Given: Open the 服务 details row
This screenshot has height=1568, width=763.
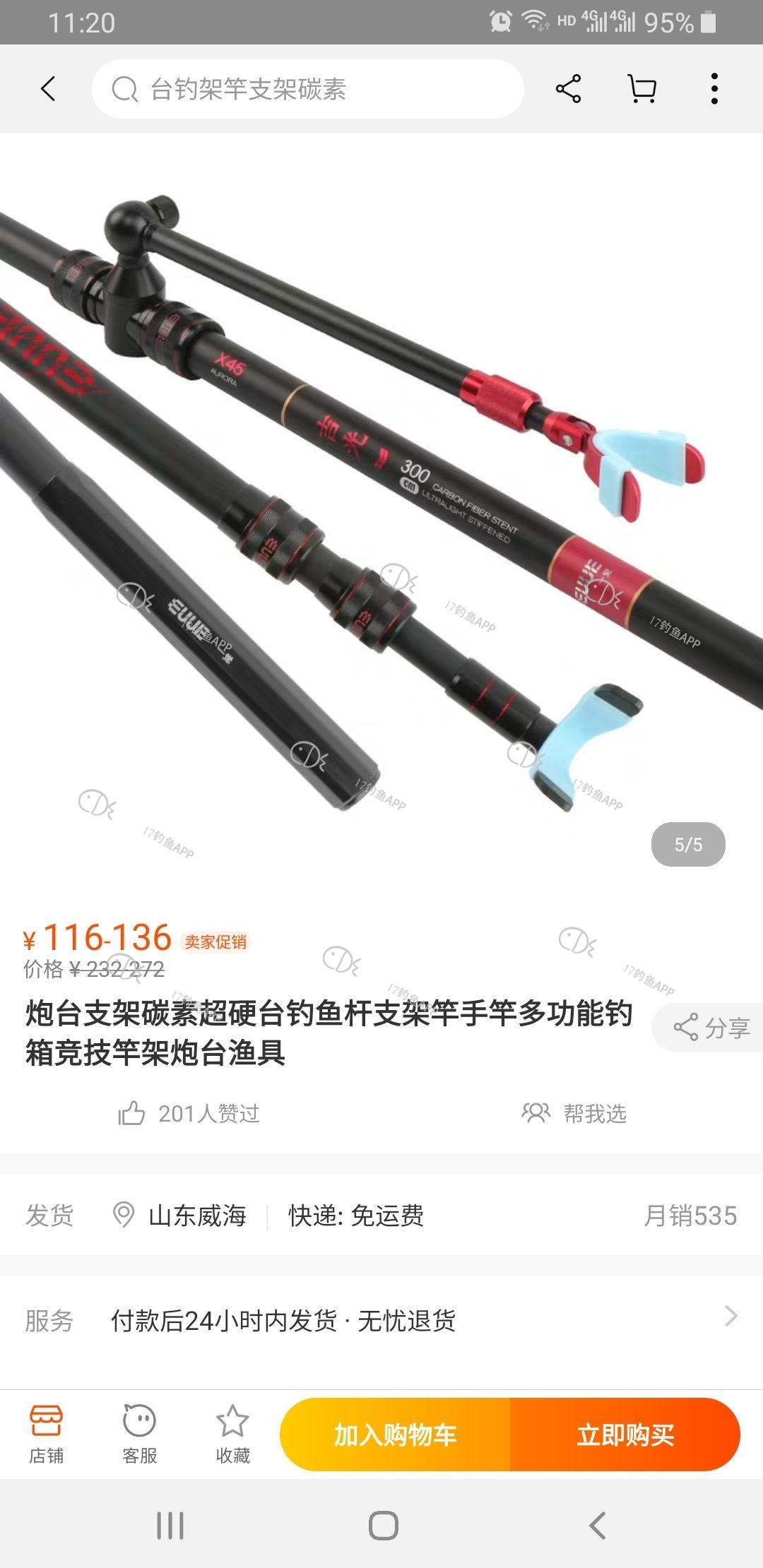Looking at the screenshot, I should click(x=381, y=1320).
